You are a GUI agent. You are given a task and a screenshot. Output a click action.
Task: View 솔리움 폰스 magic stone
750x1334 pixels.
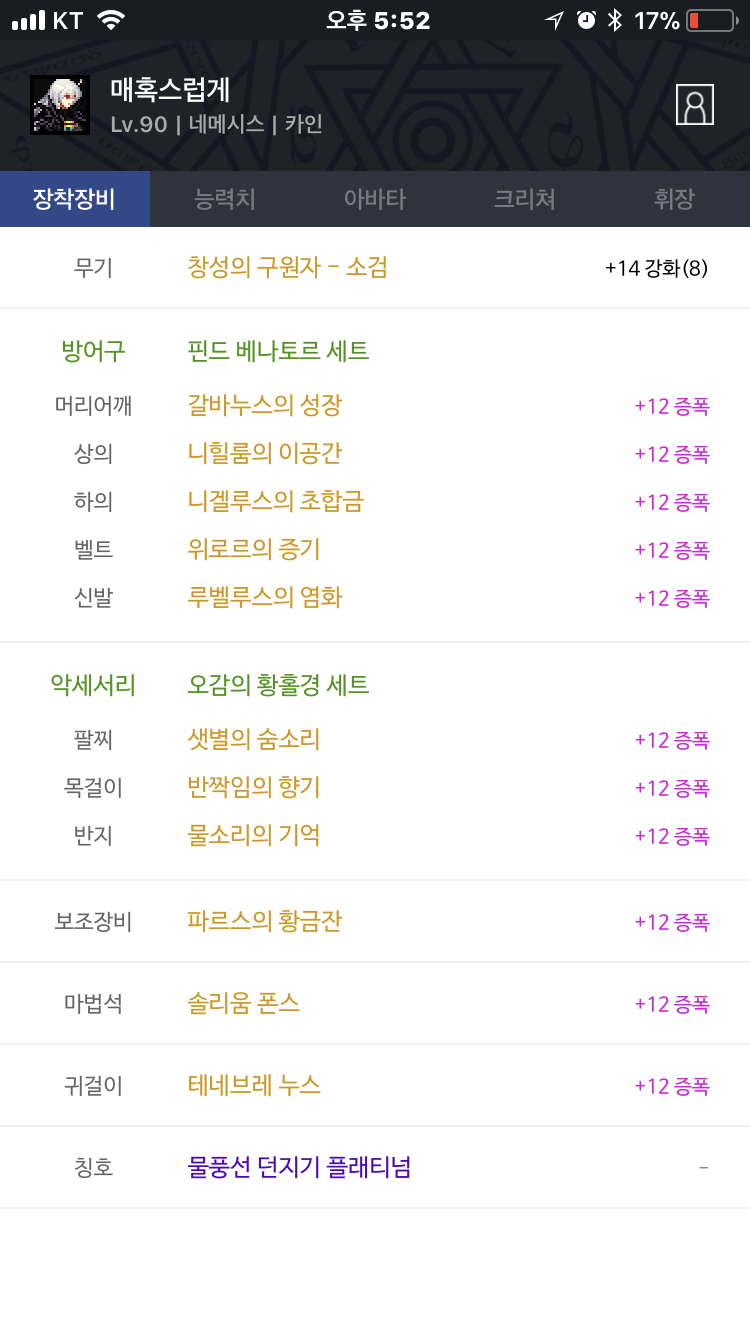pos(244,1003)
